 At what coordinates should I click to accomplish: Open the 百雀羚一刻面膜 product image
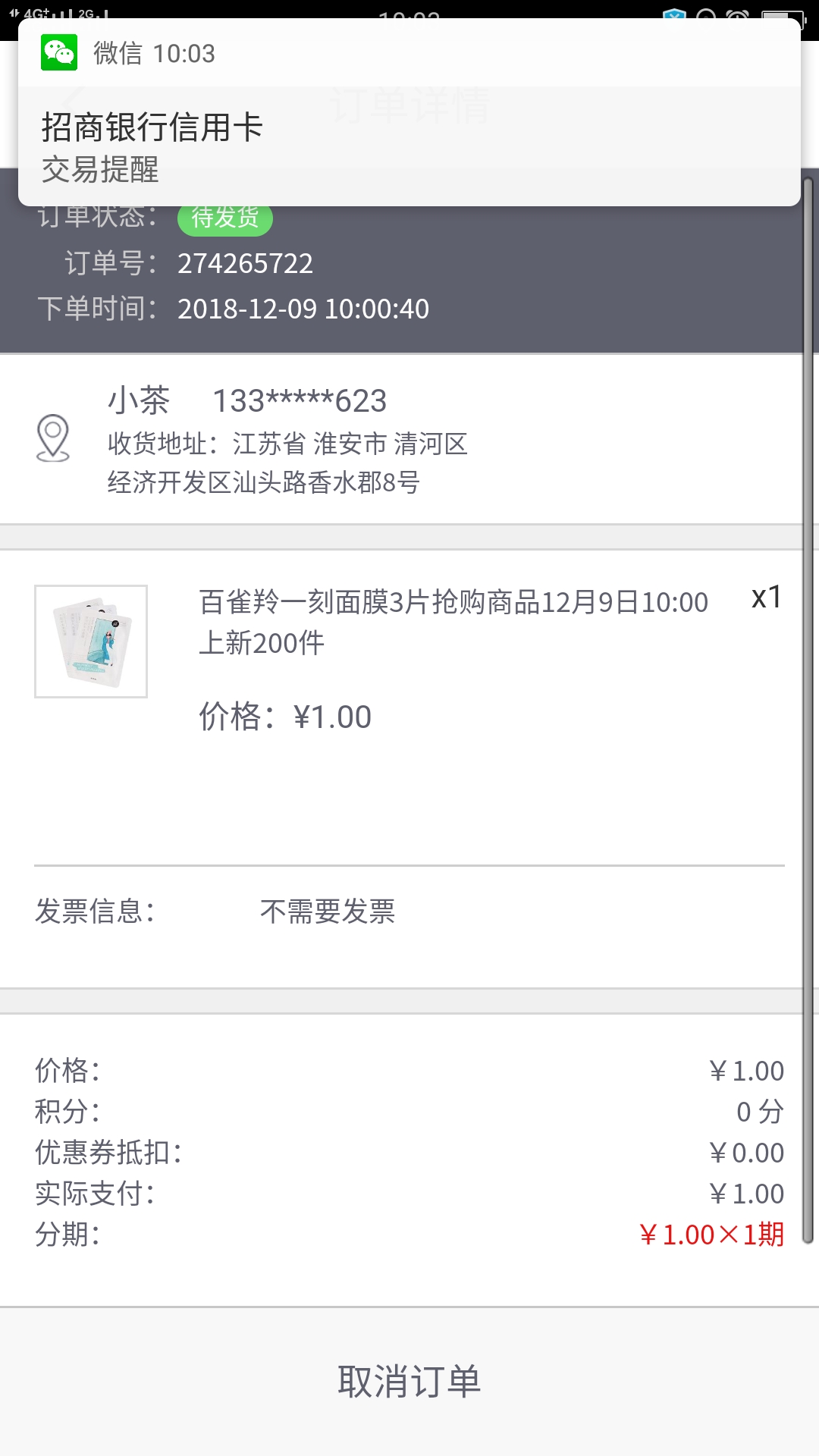point(91,642)
